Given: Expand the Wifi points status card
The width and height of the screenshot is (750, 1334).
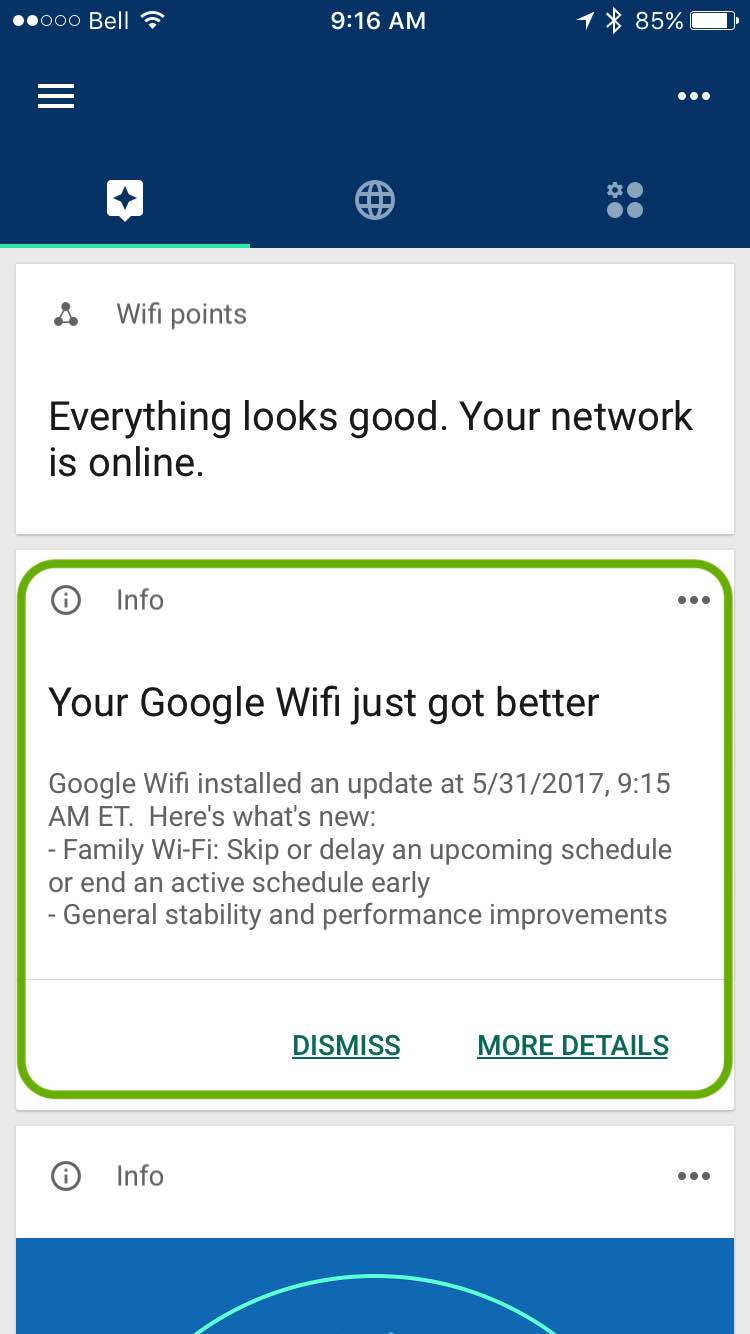Looking at the screenshot, I should (374, 398).
